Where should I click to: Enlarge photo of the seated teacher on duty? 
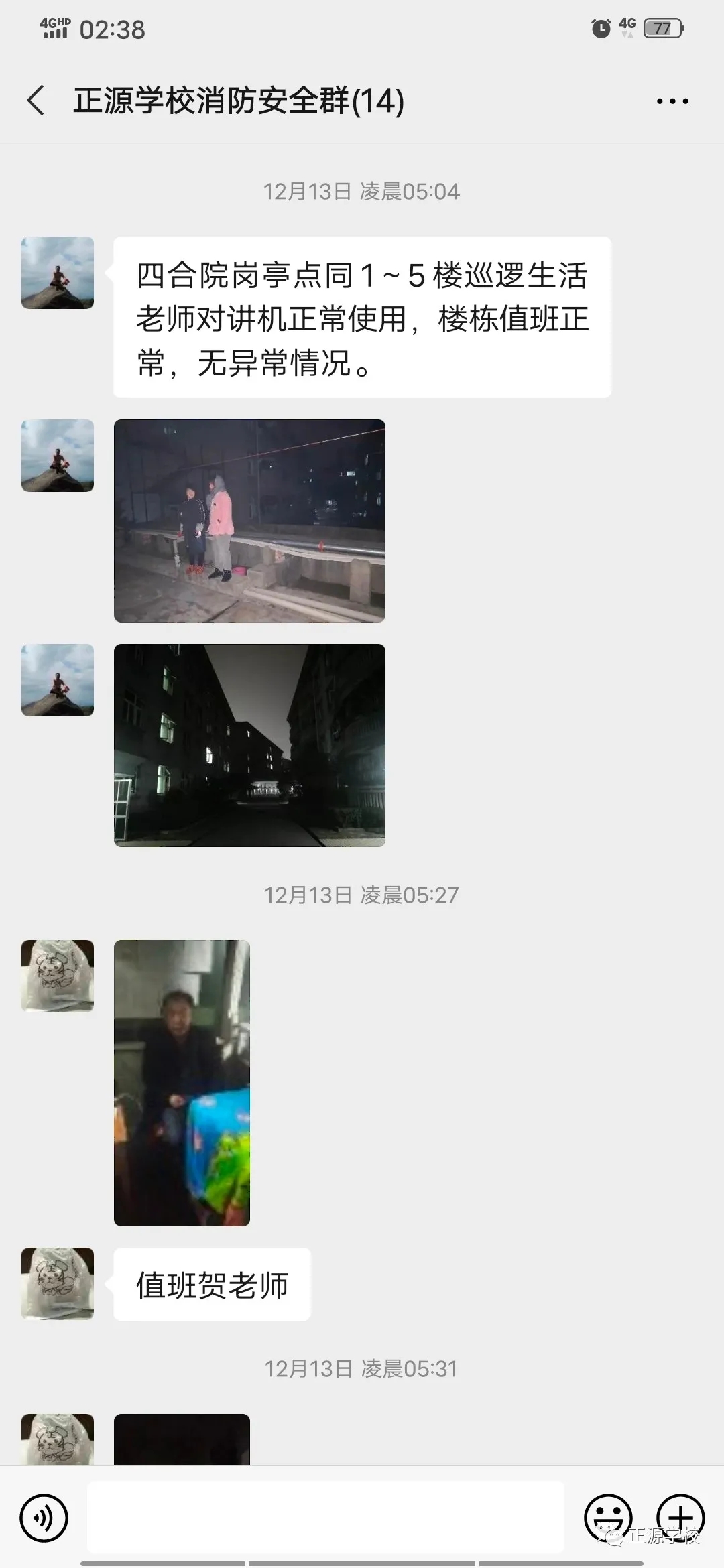(x=182, y=1083)
